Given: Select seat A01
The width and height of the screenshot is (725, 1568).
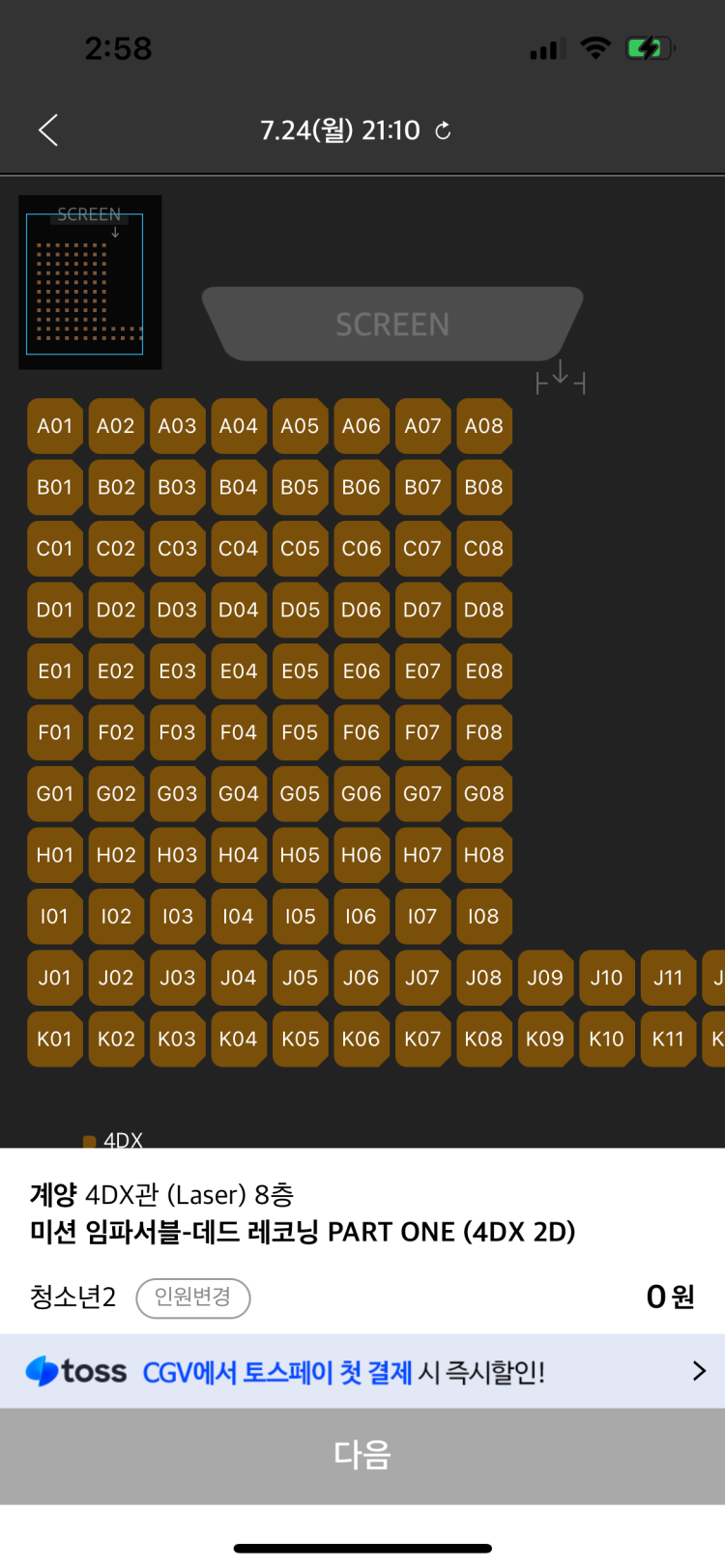Looking at the screenshot, I should click(55, 426).
